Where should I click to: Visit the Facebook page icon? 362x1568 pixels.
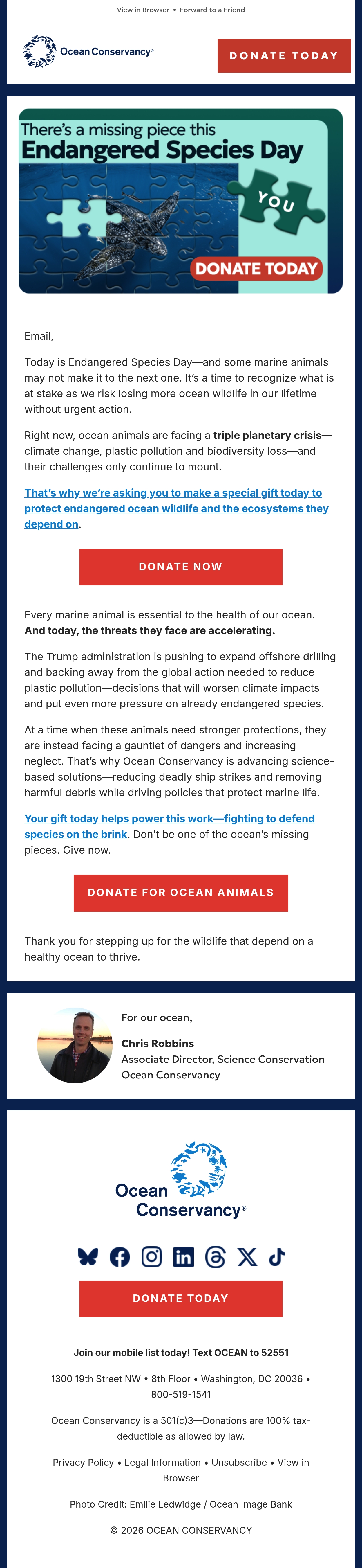(x=120, y=1256)
